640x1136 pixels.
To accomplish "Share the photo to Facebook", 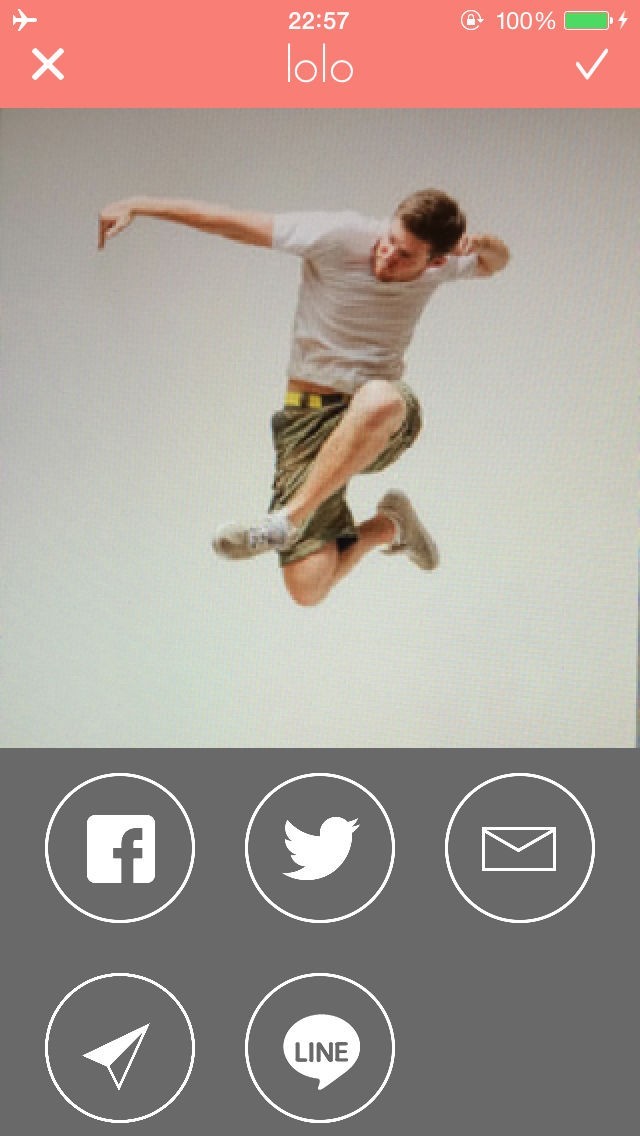I will [120, 848].
